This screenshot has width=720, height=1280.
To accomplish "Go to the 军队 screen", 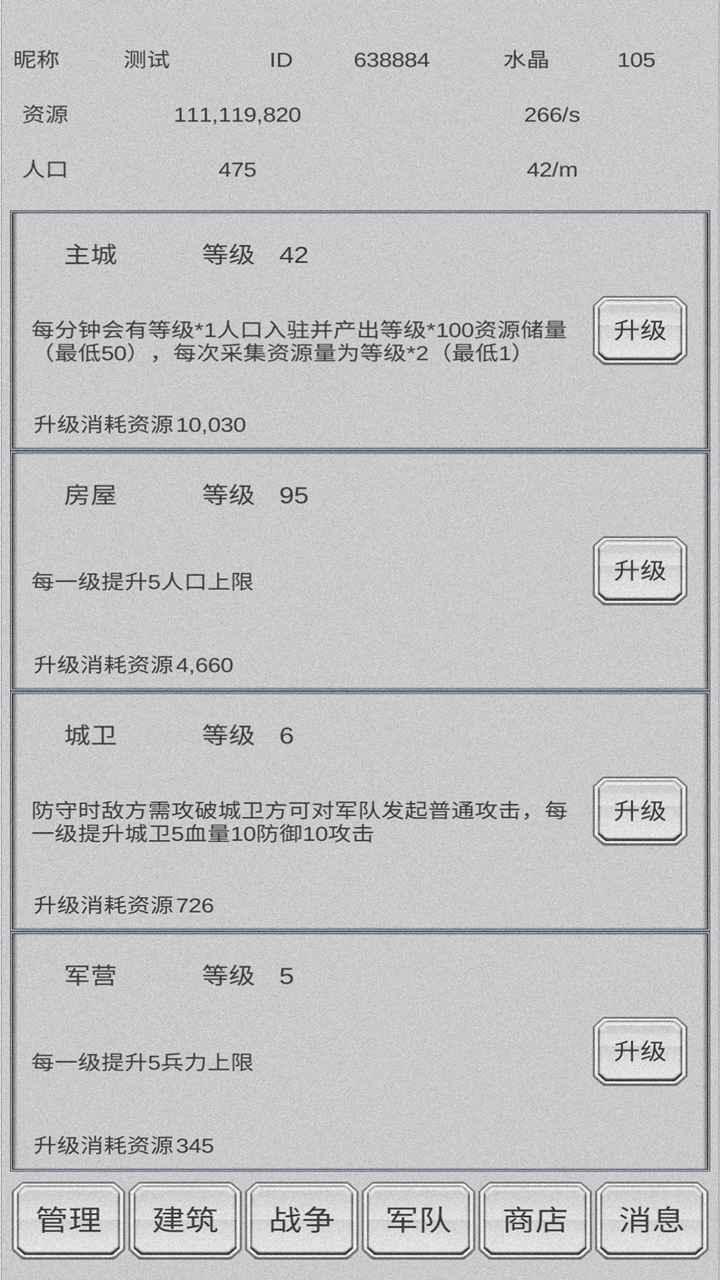I will click(417, 1218).
